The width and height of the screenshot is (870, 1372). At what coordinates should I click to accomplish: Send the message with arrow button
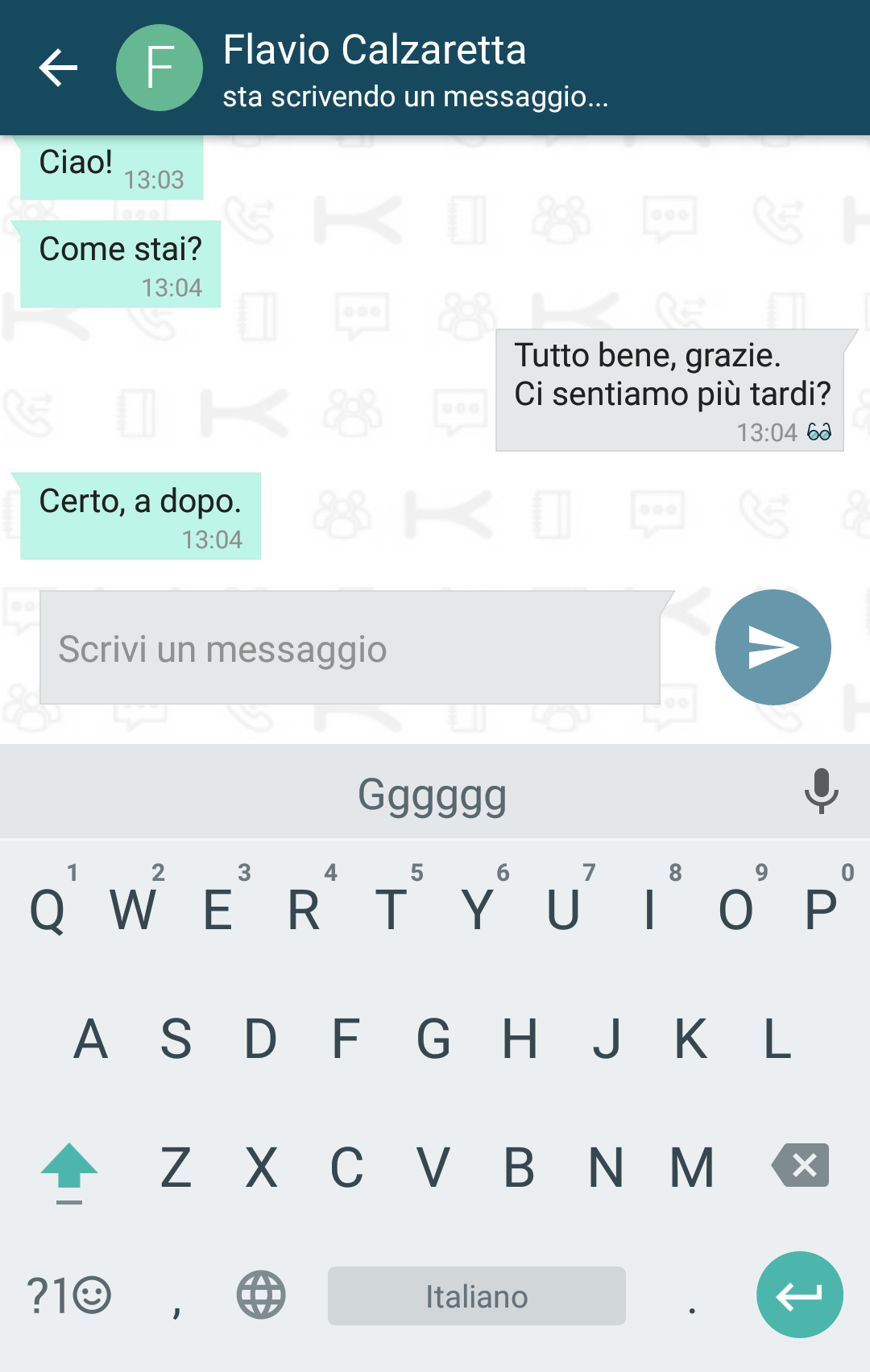pyautogui.click(x=773, y=647)
